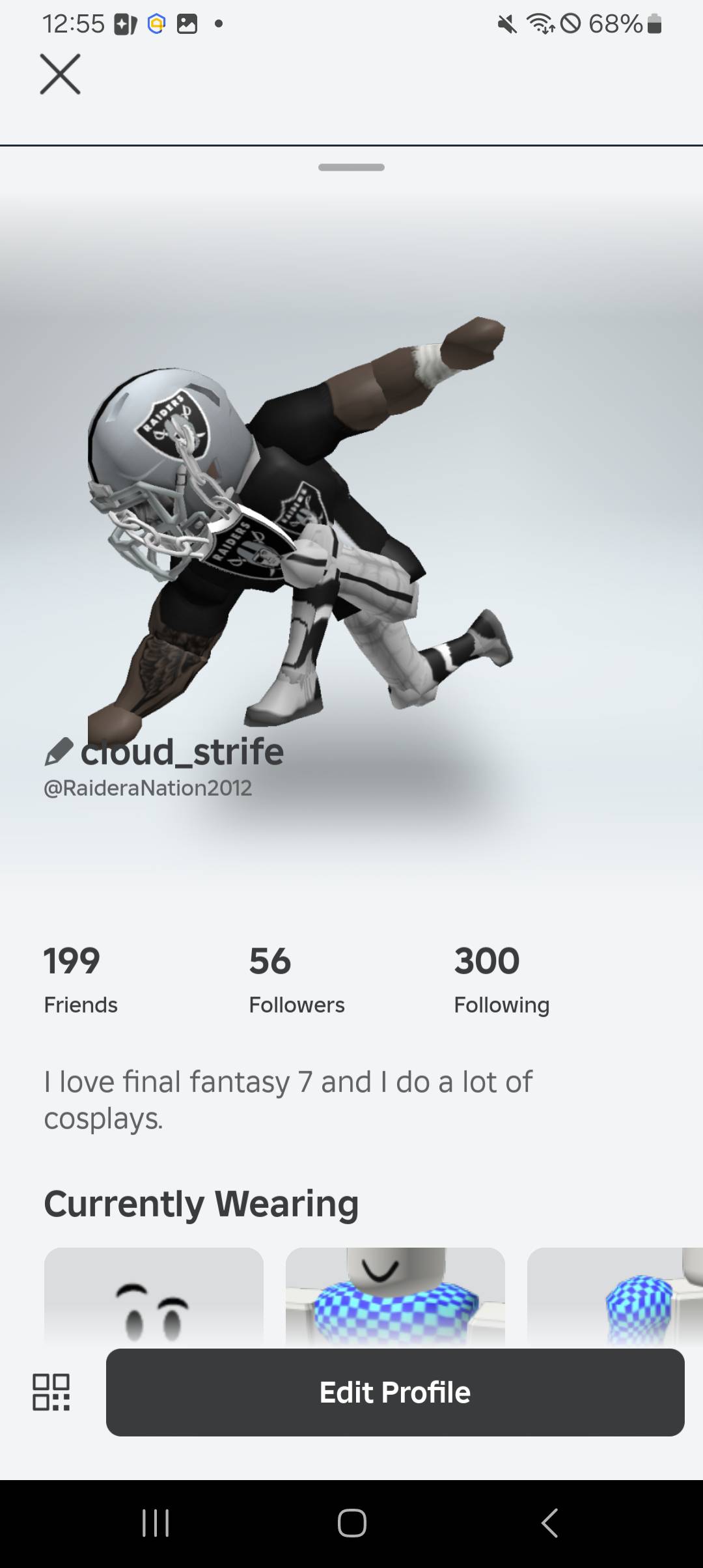Open the face item under Currently Wearing

click(x=154, y=1296)
